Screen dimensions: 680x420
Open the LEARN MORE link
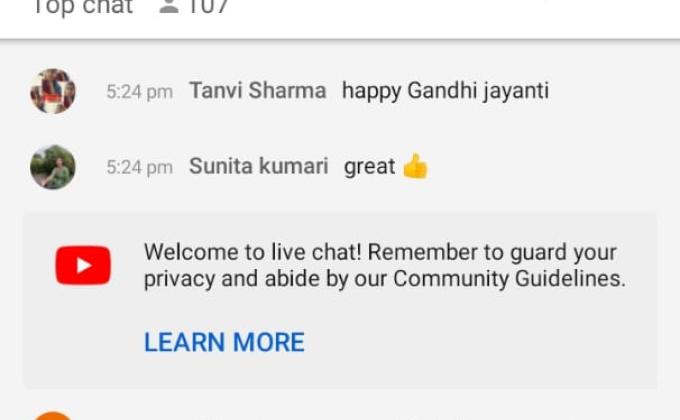click(x=224, y=342)
